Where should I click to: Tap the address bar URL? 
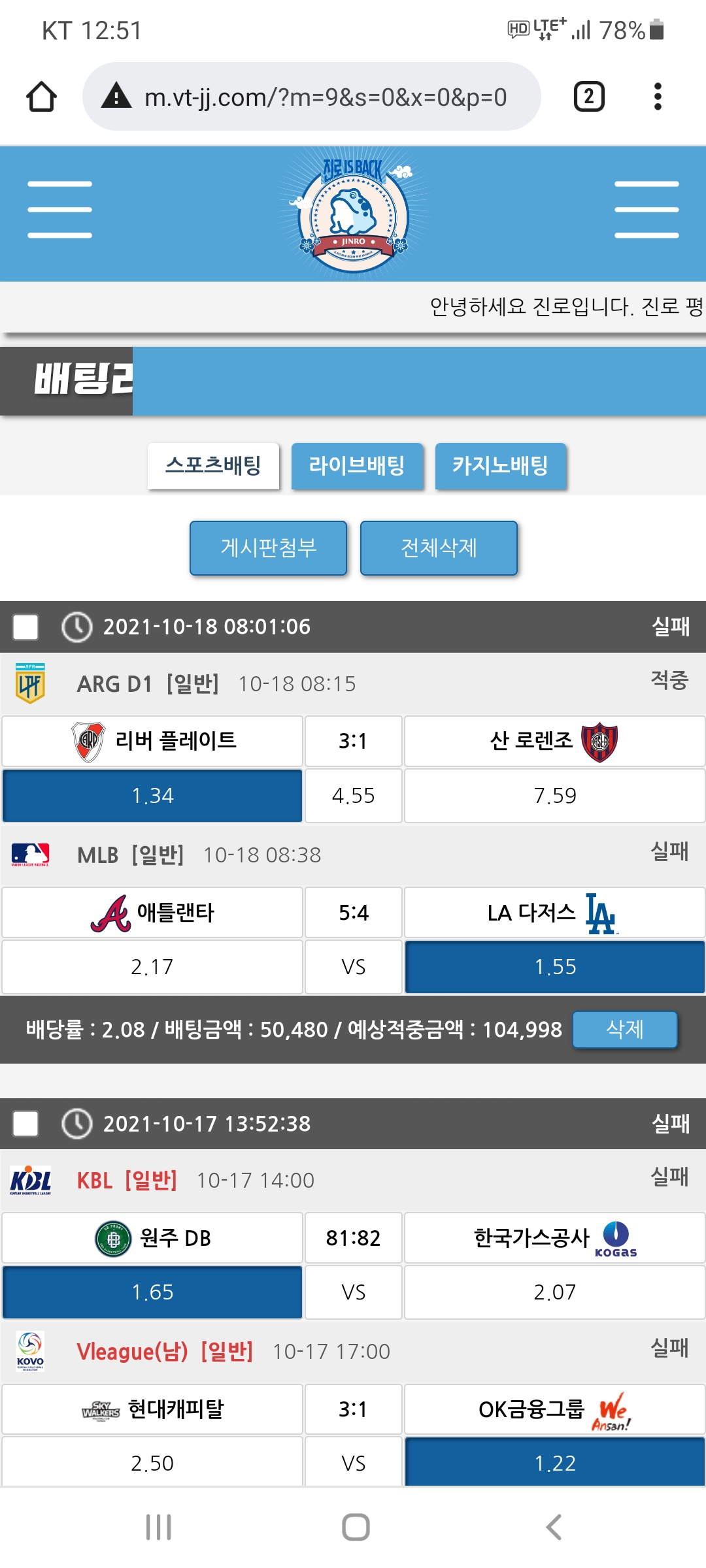pos(325,97)
